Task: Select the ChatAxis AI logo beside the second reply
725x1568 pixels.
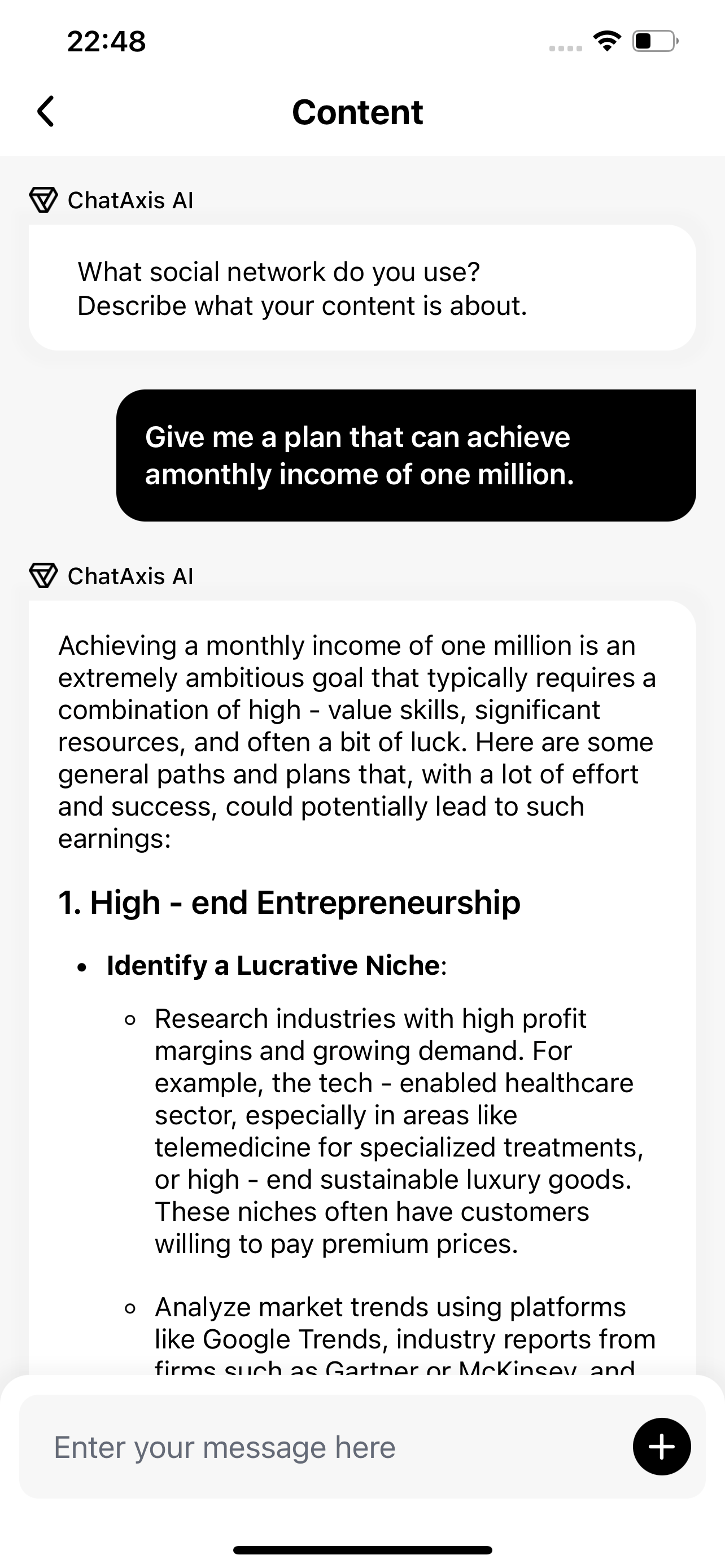Action: coord(43,577)
